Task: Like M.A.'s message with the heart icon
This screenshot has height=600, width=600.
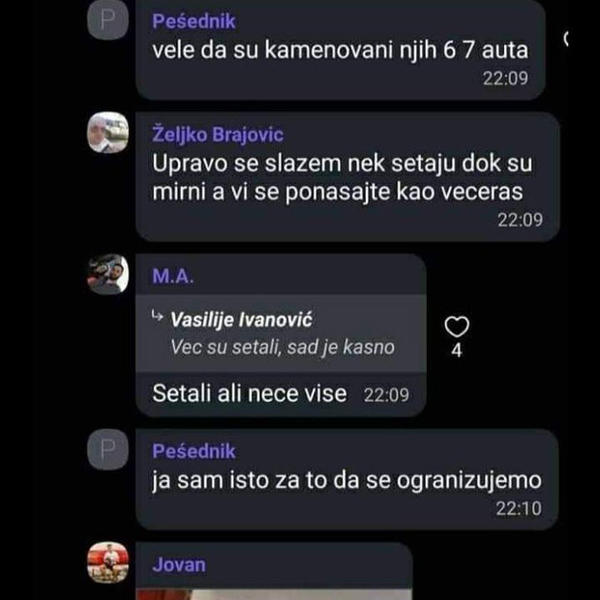Action: pyautogui.click(x=457, y=327)
